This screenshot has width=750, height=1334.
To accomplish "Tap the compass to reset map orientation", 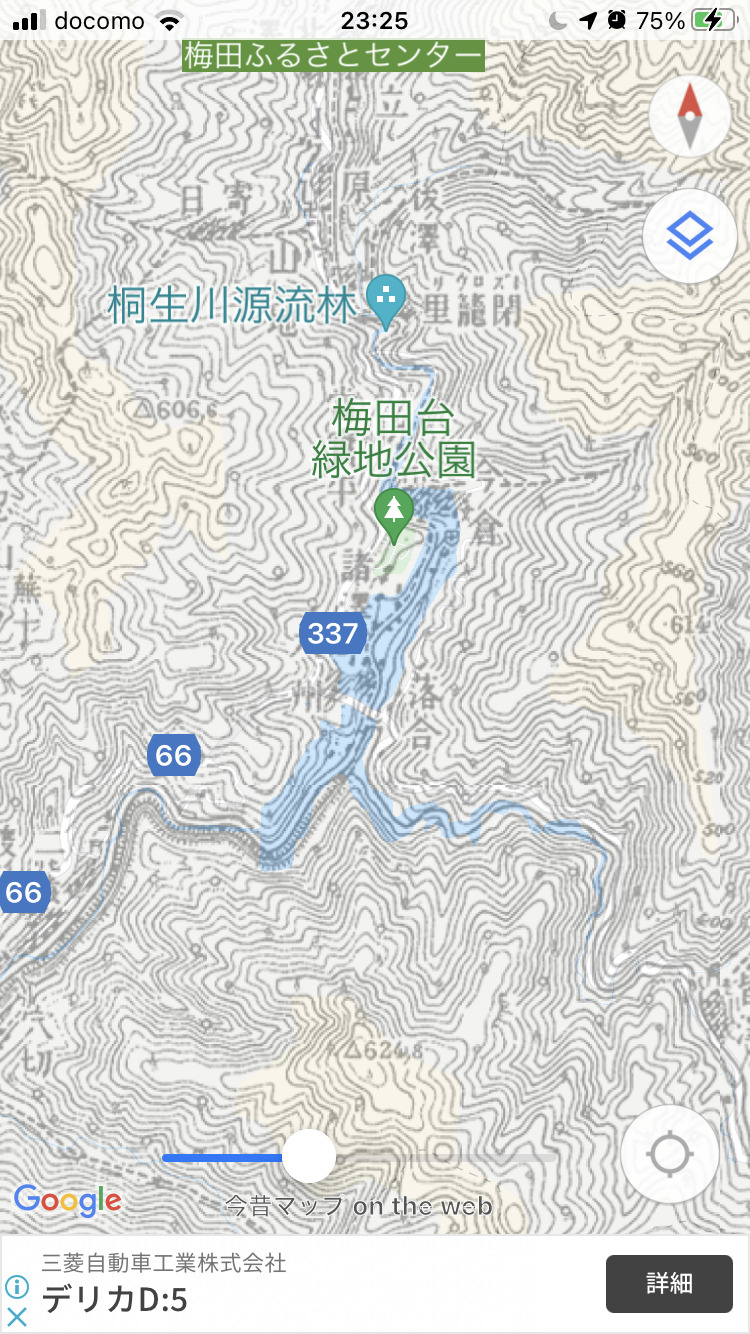I will pos(690,116).
